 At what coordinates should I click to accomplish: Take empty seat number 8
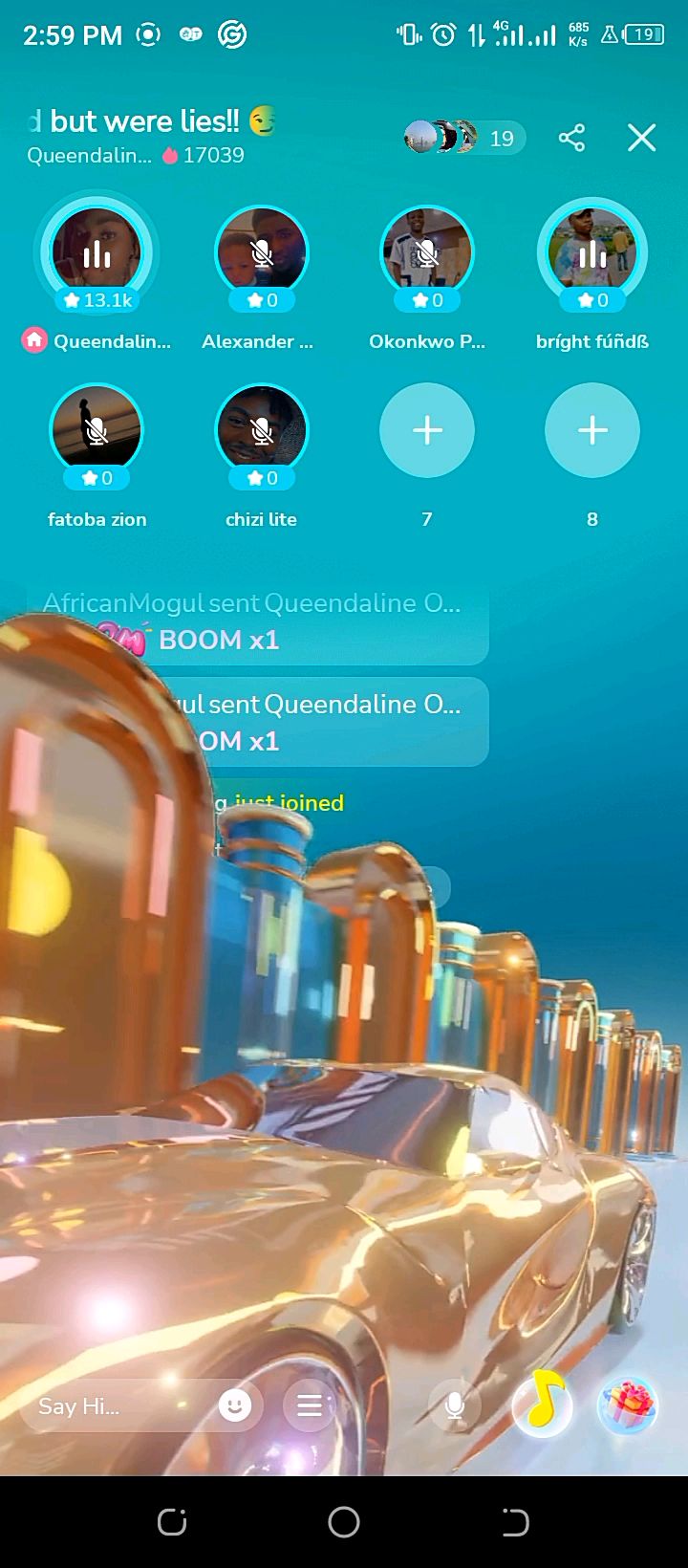point(592,431)
